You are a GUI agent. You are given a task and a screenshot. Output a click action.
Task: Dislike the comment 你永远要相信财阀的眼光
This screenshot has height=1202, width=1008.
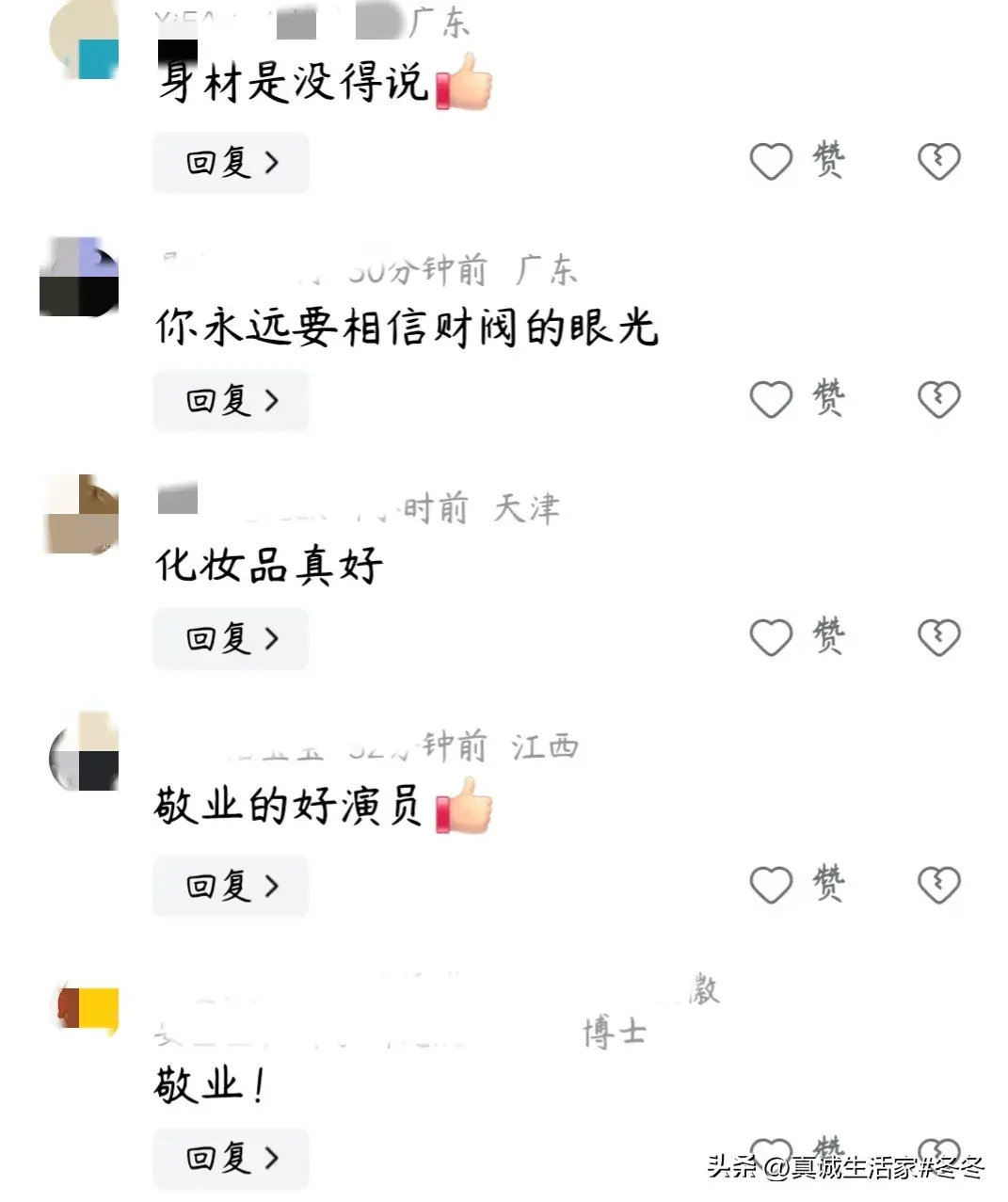[938, 400]
